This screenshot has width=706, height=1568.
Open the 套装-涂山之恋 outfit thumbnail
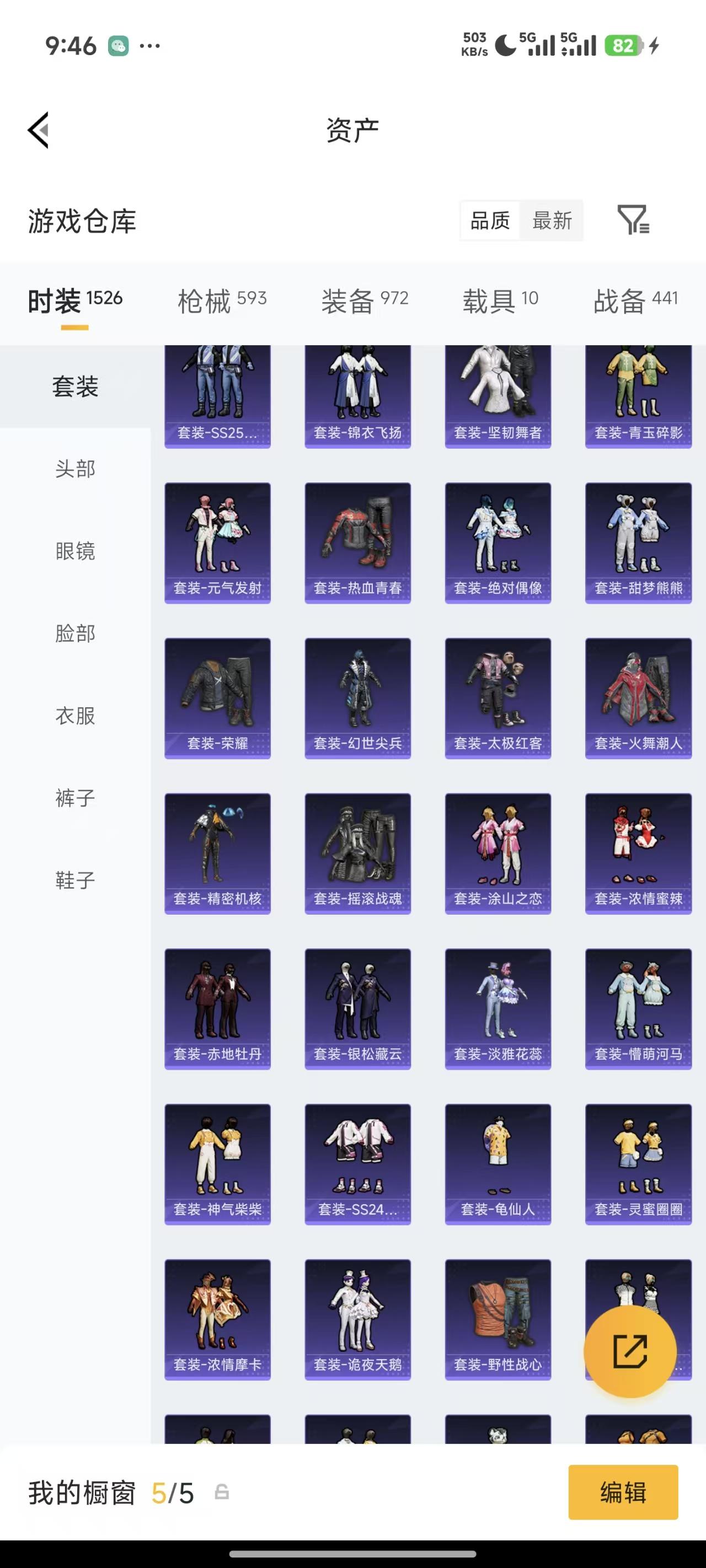(x=498, y=852)
